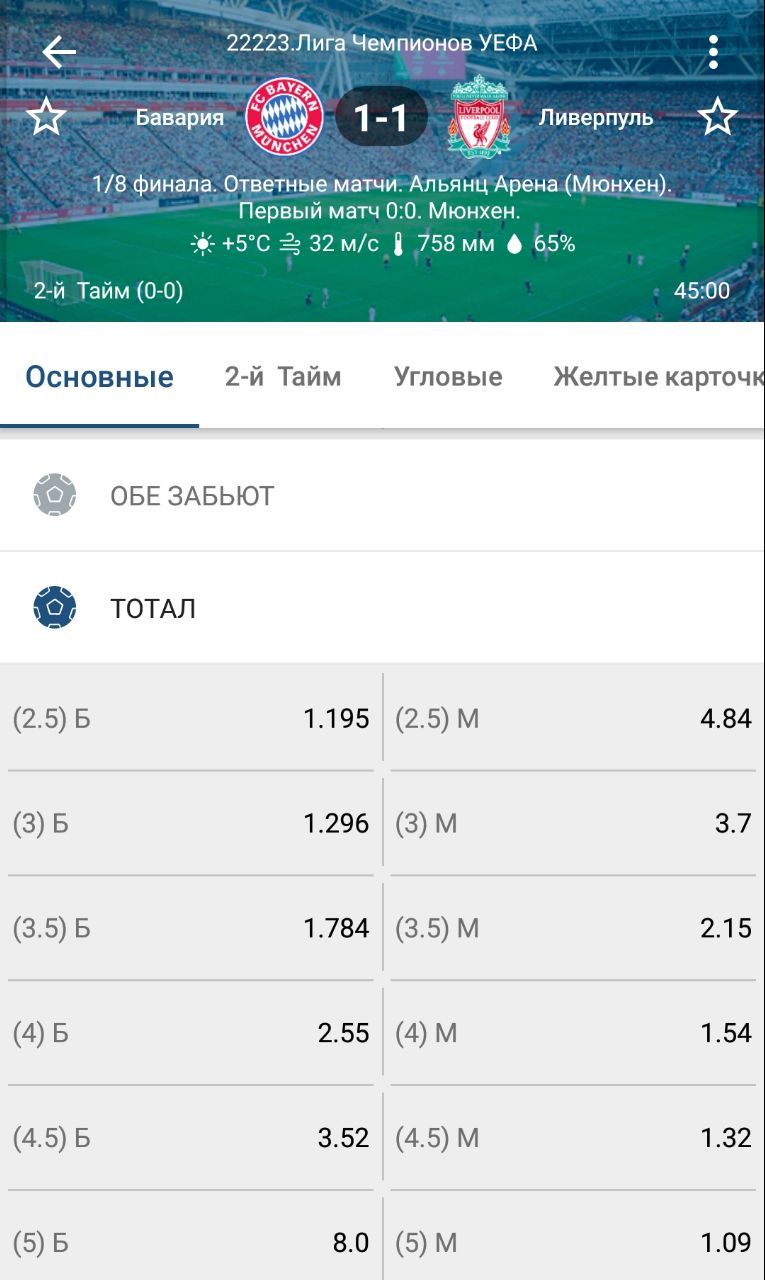
Task: Select the Основные tab
Action: point(99,377)
